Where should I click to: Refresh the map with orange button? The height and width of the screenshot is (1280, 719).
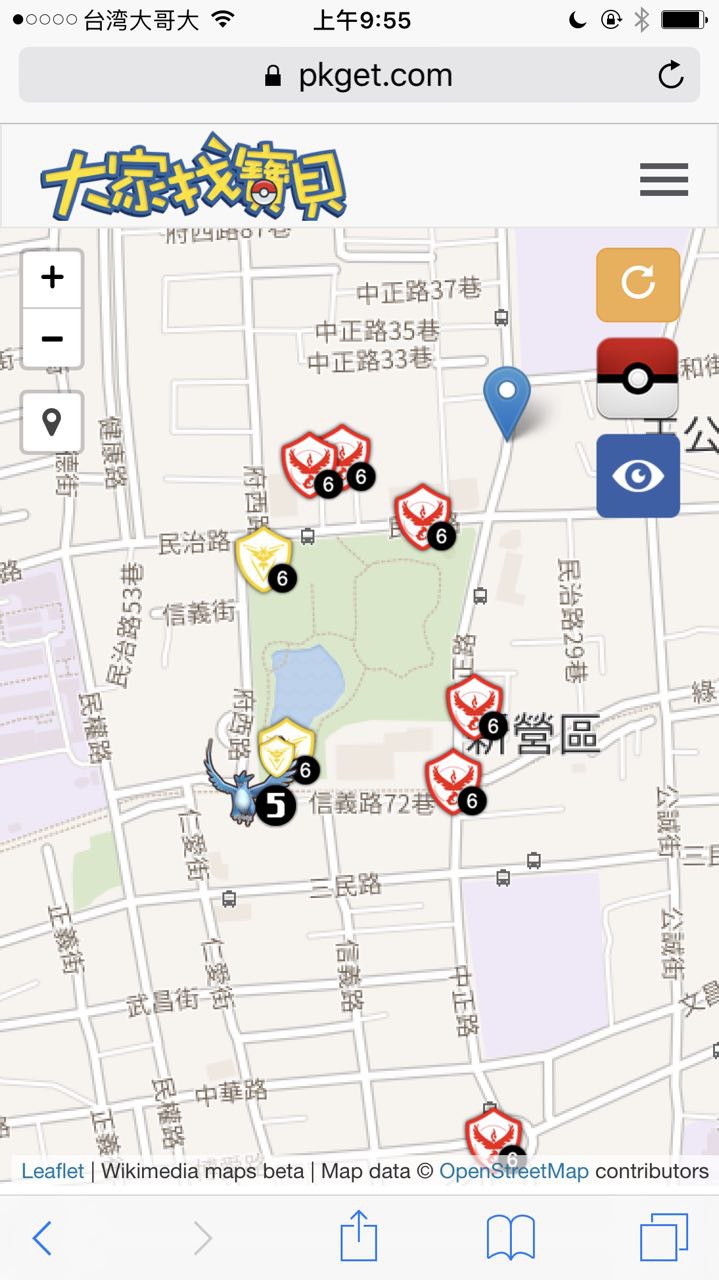pyautogui.click(x=638, y=285)
